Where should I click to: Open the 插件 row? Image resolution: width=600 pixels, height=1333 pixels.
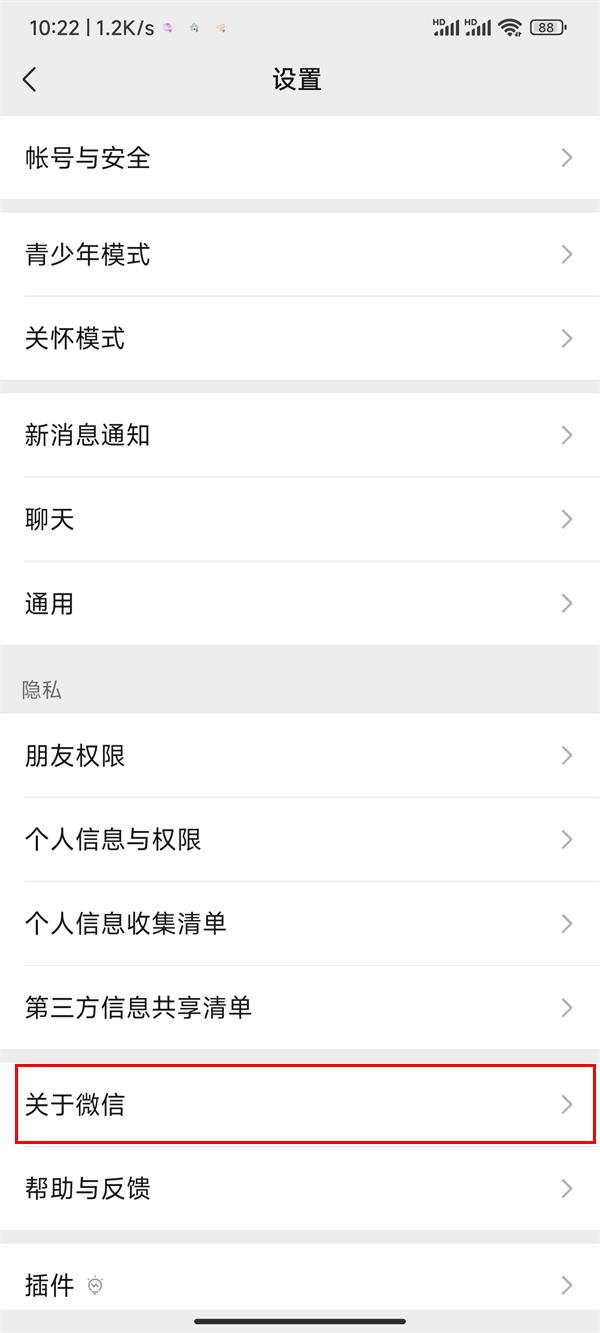(x=300, y=1284)
